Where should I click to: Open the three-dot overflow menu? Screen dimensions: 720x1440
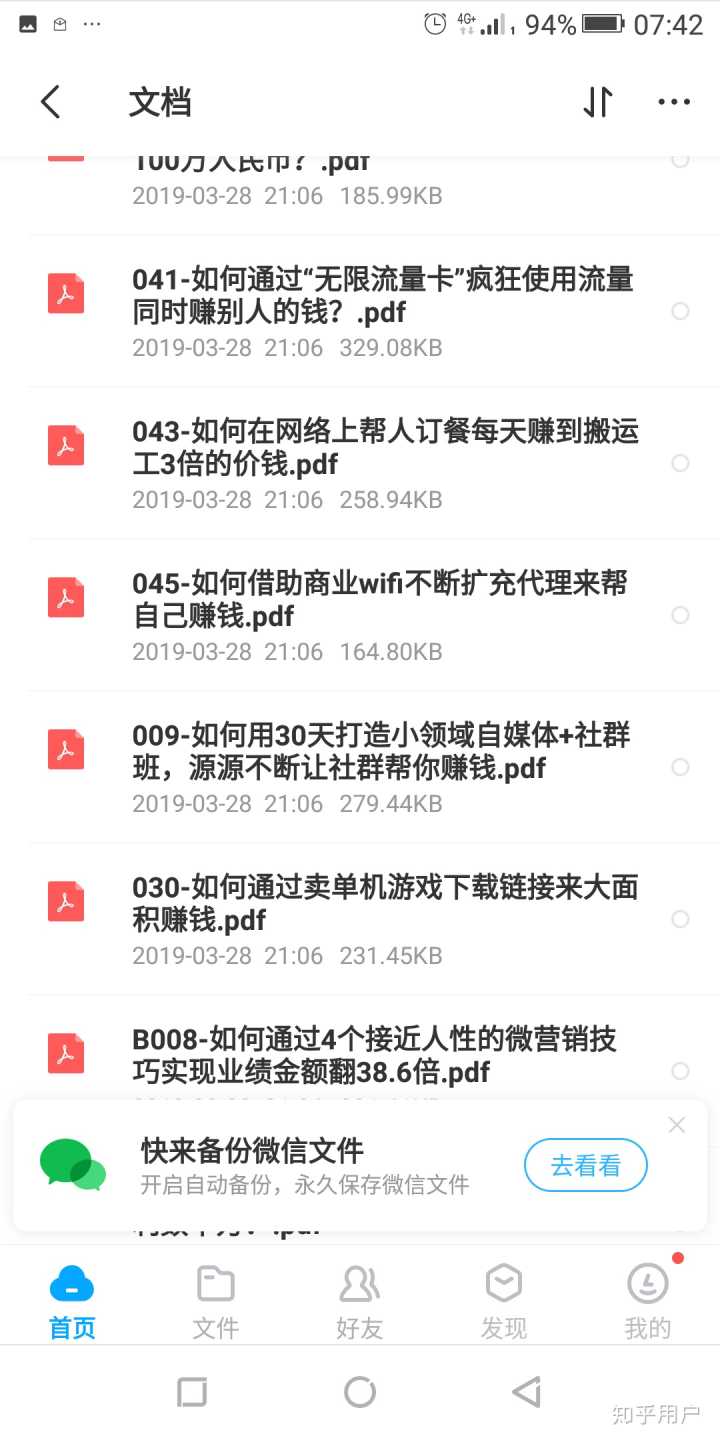pos(674,102)
